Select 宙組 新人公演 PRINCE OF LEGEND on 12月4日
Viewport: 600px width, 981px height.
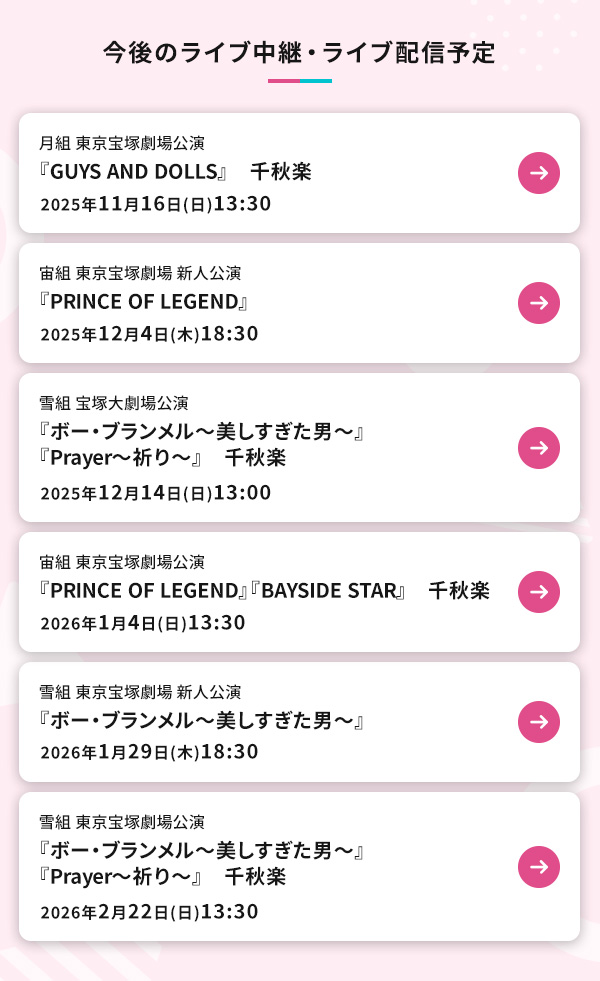[x=299, y=303]
